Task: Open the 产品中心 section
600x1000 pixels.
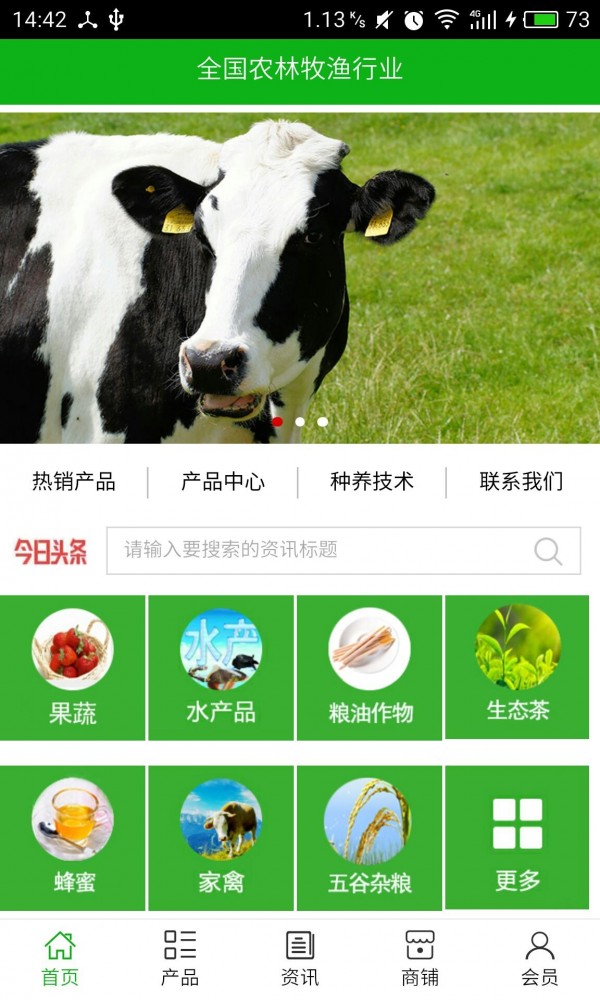Action: [222, 482]
